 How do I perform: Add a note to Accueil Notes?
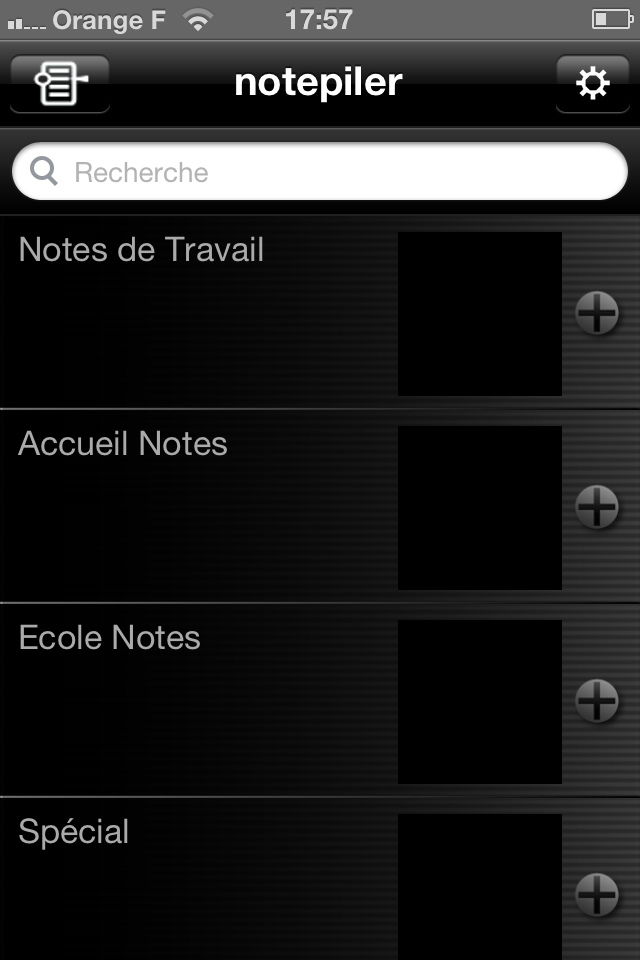click(597, 507)
